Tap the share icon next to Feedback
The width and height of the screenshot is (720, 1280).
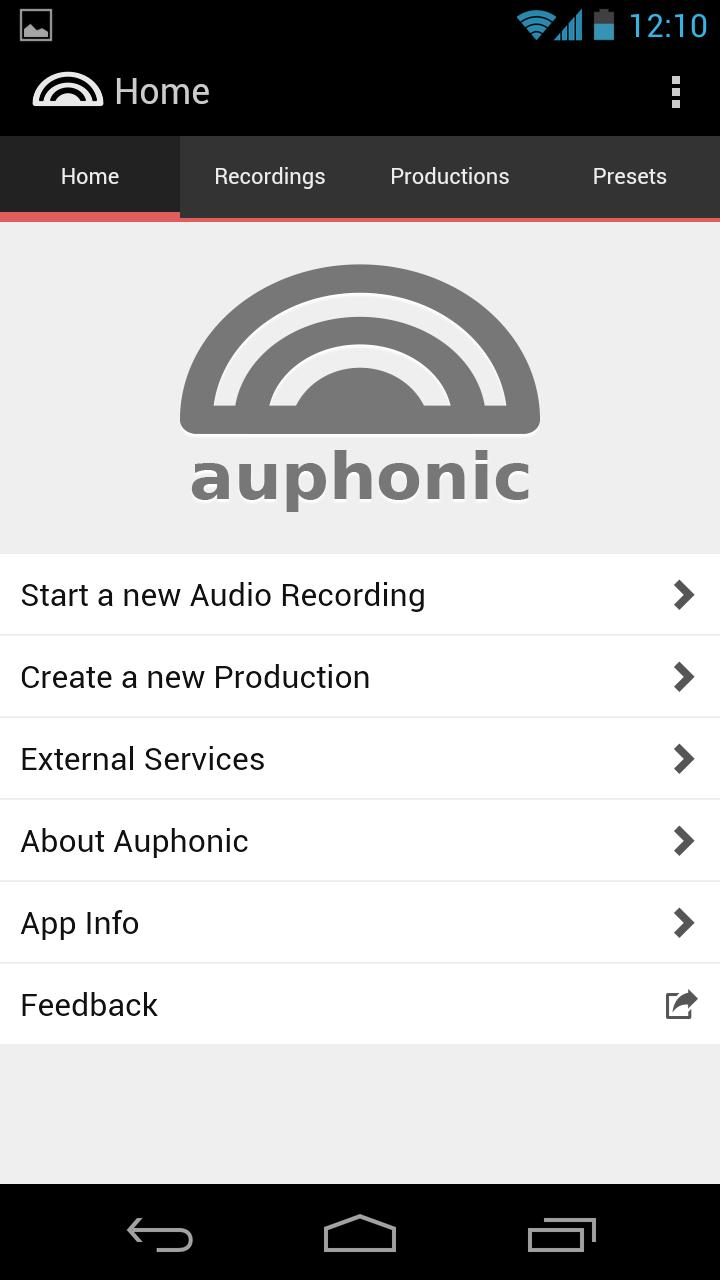click(x=680, y=1004)
